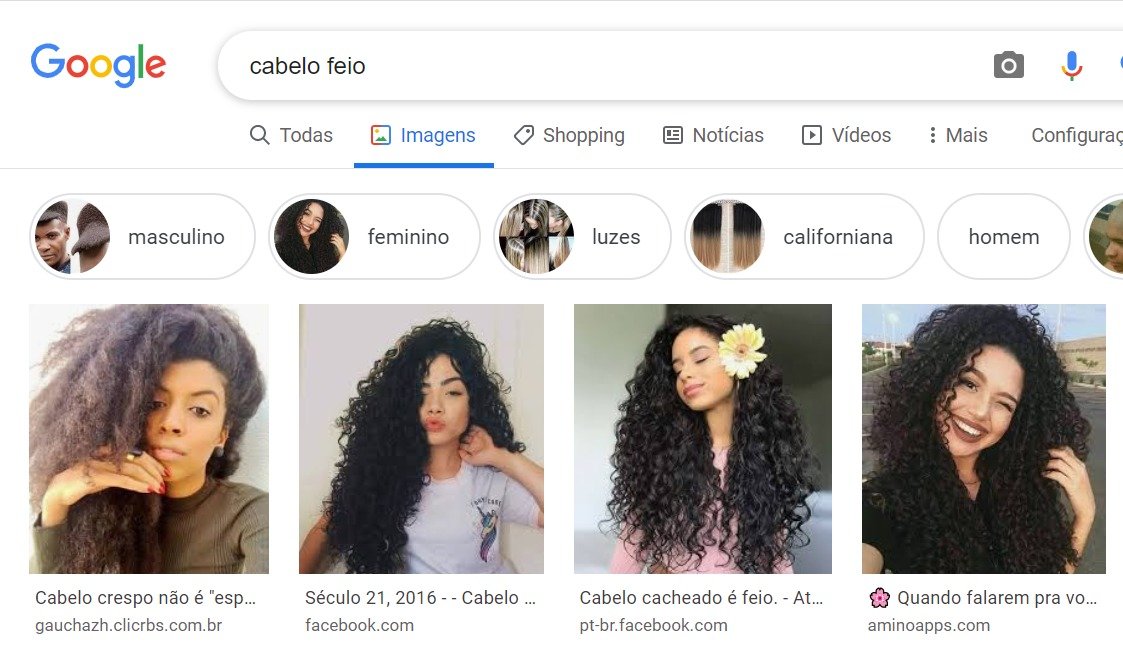Open the aminoapps.com image result
1123x658 pixels.
coord(983,438)
